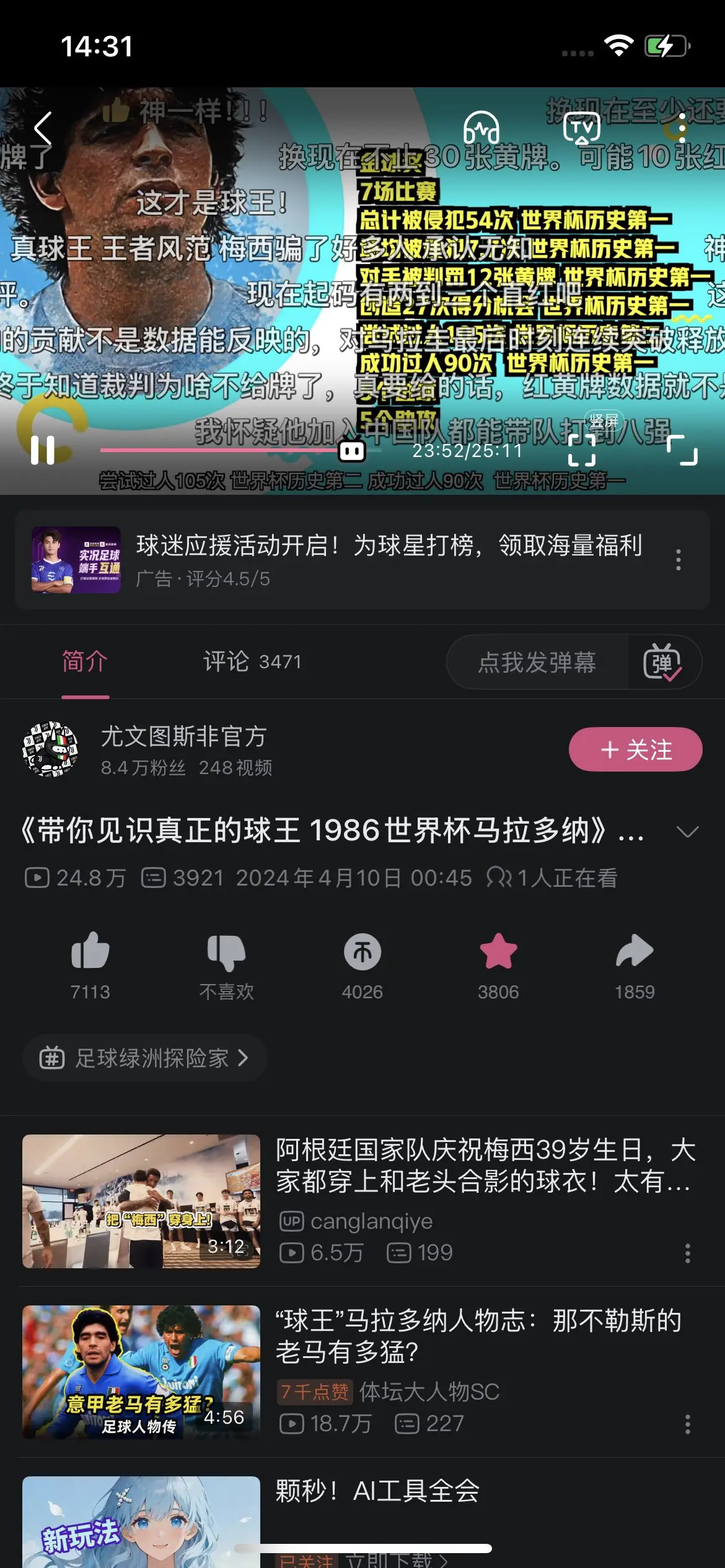Toggle the danmaku display switch

662,662
